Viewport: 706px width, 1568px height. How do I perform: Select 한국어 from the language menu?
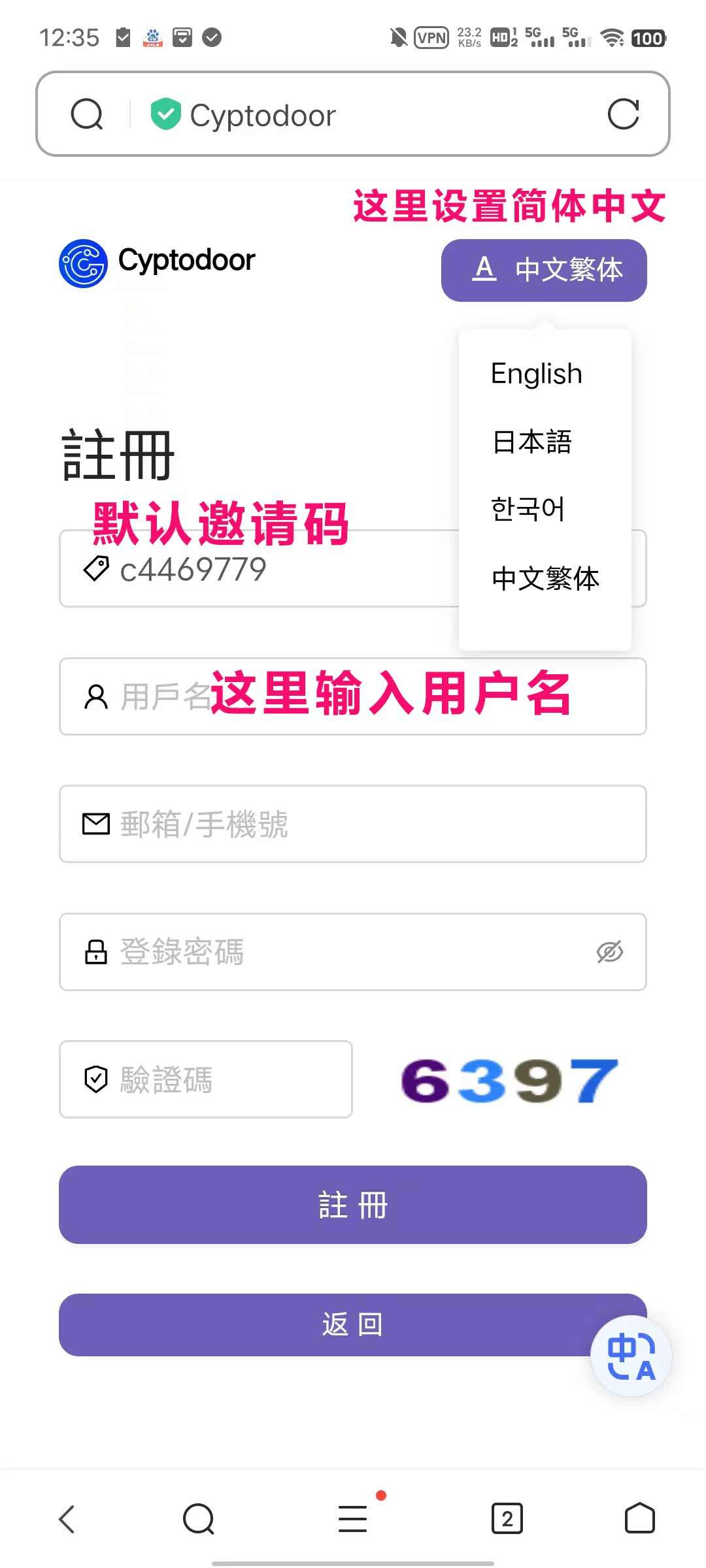click(528, 510)
